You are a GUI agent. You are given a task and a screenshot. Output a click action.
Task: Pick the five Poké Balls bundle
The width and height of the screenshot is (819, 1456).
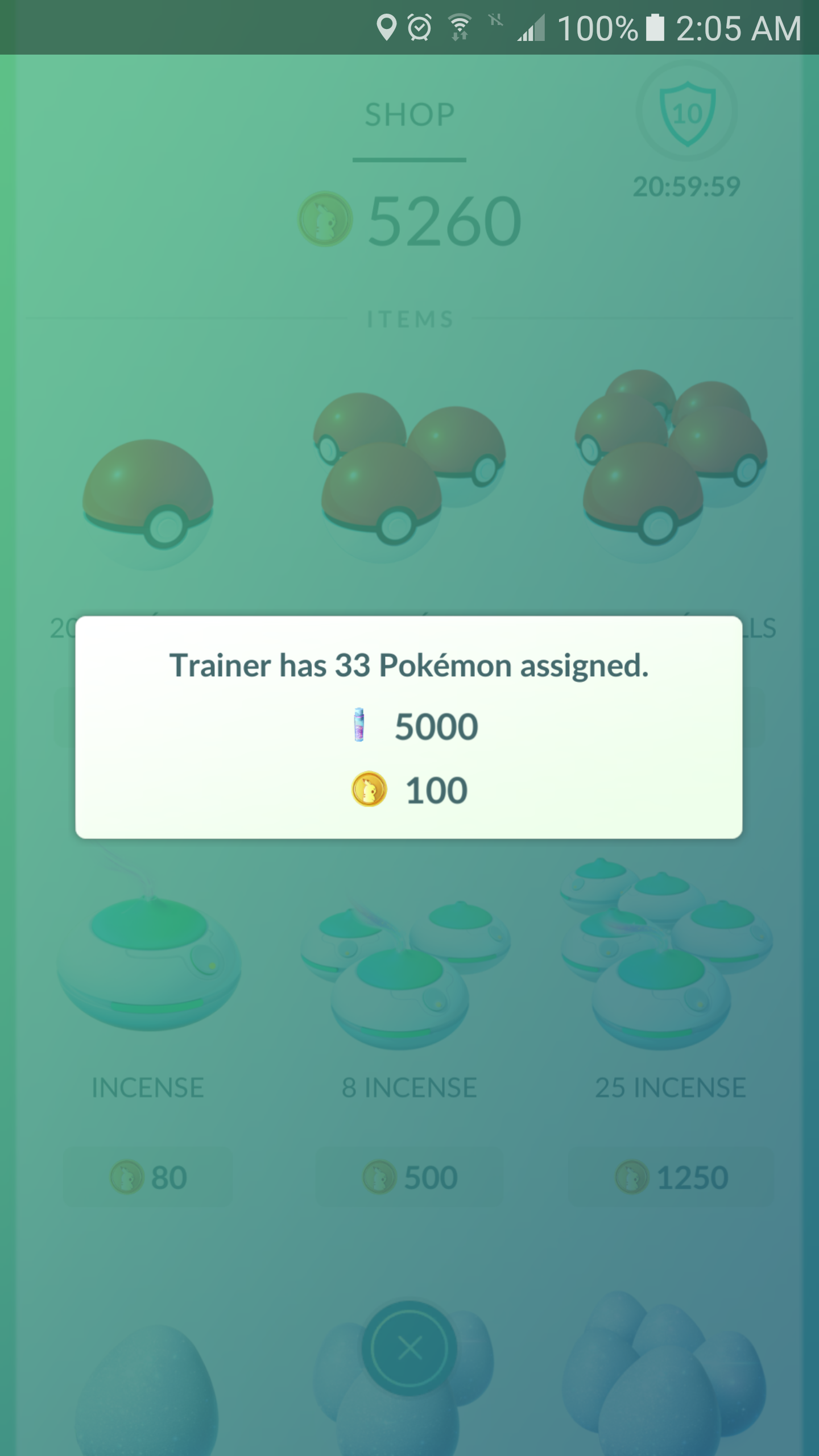tap(670, 461)
